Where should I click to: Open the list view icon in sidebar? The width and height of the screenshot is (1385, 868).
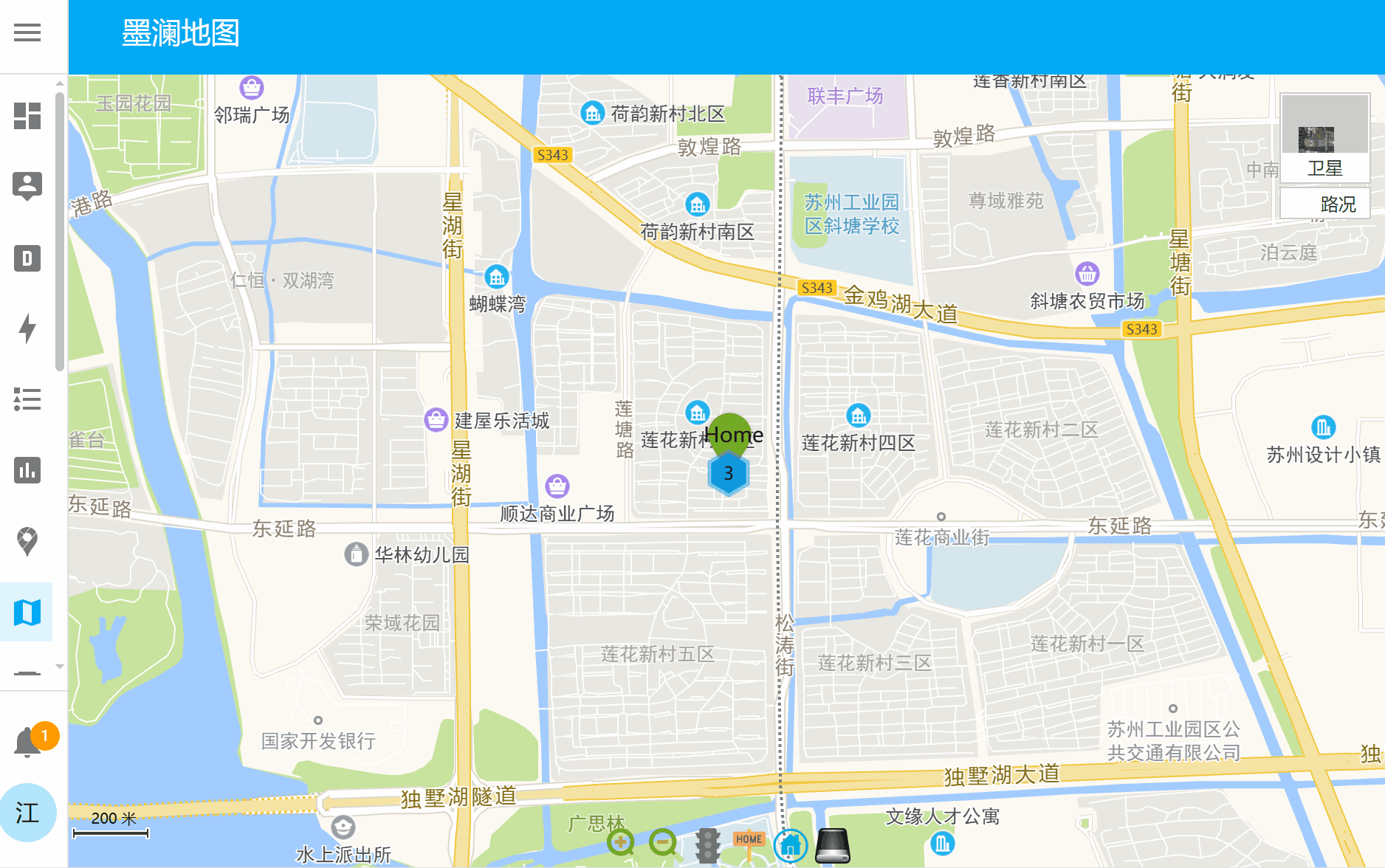click(27, 399)
